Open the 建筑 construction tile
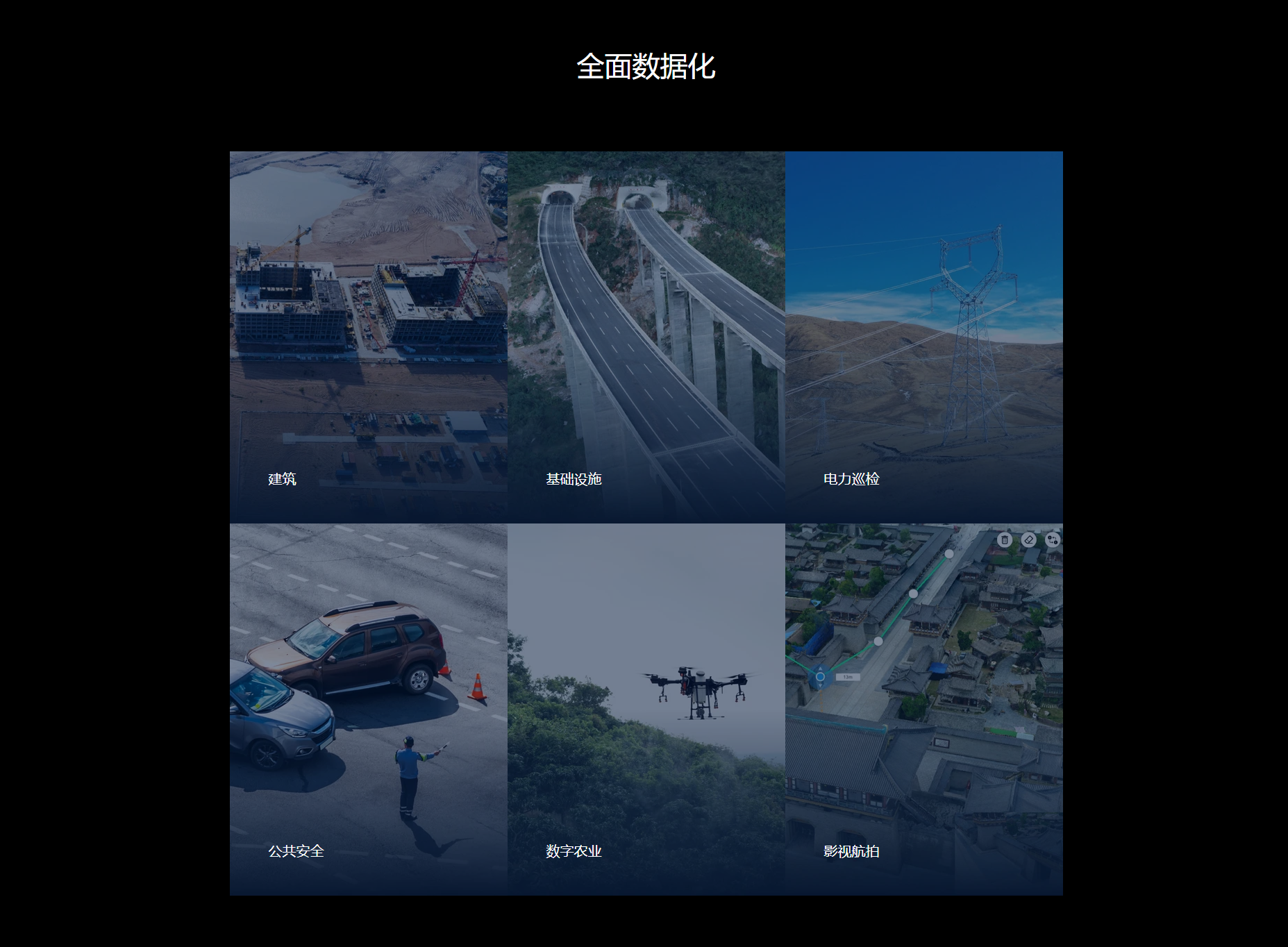The height and width of the screenshot is (947, 1288). click(368, 337)
